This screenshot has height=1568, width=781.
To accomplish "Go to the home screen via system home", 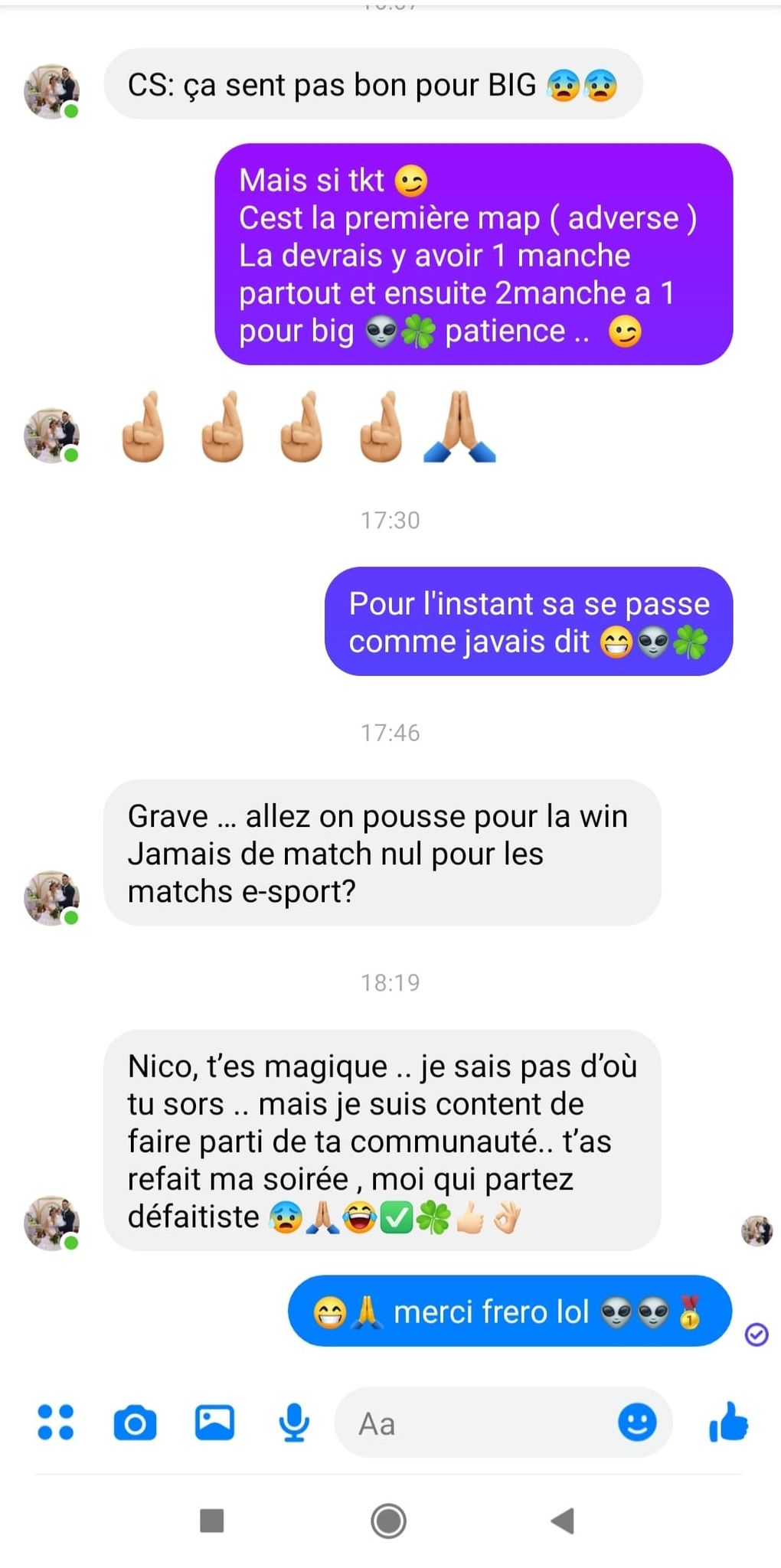I will 389,1521.
